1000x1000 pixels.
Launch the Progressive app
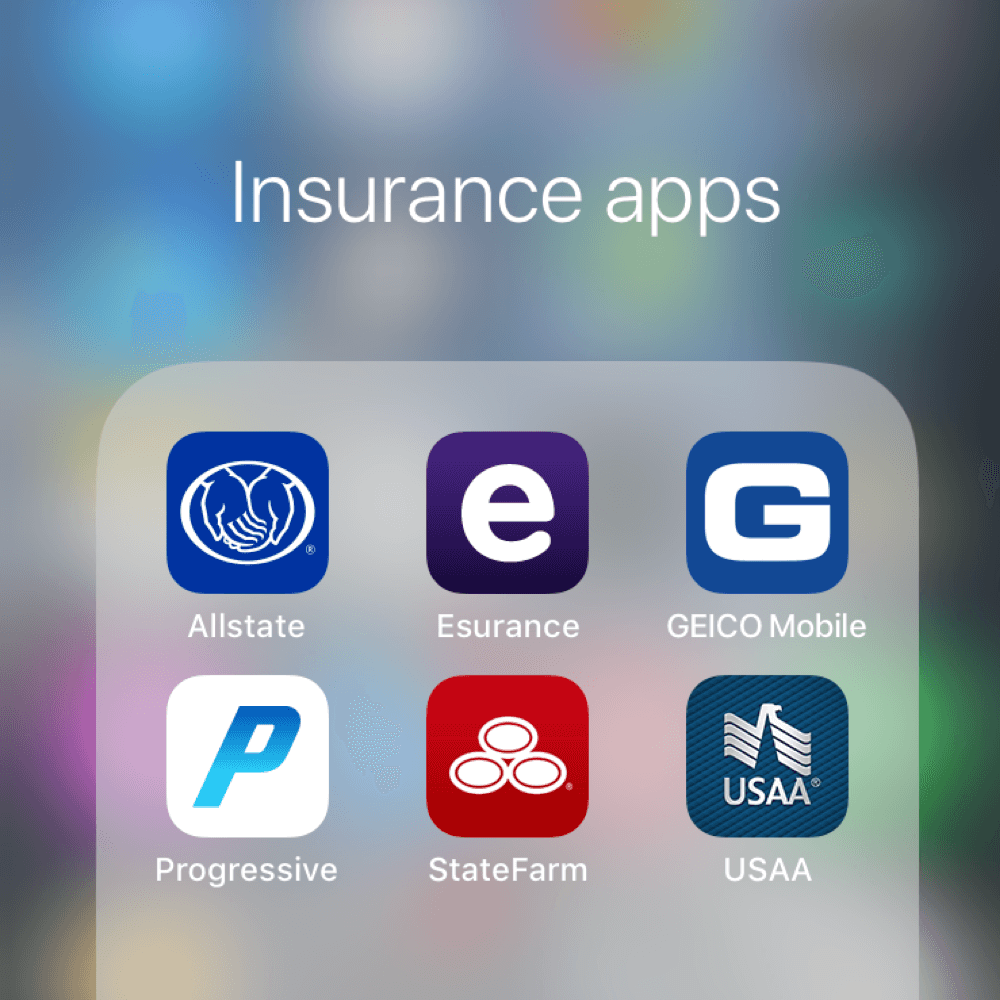(247, 756)
